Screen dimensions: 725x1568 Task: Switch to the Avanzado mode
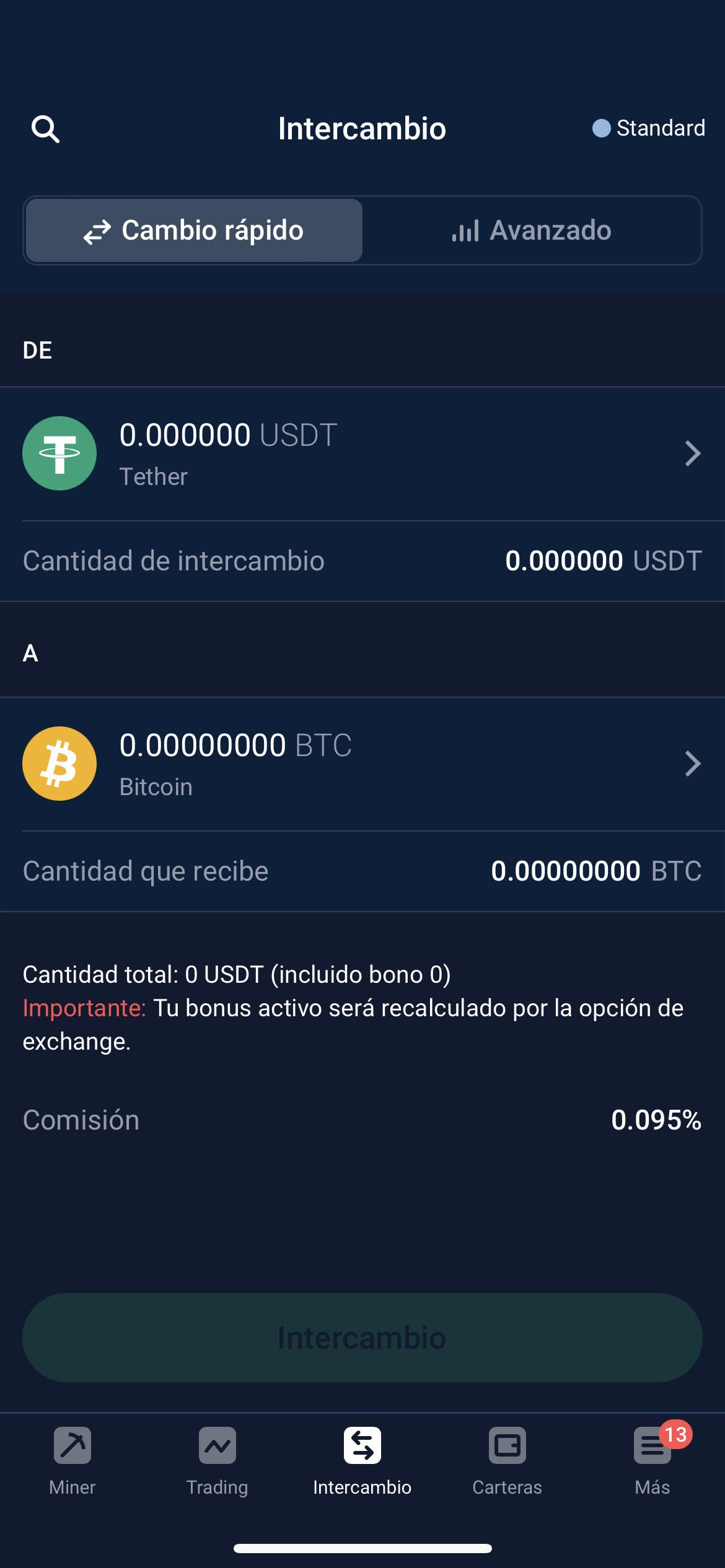click(x=532, y=230)
